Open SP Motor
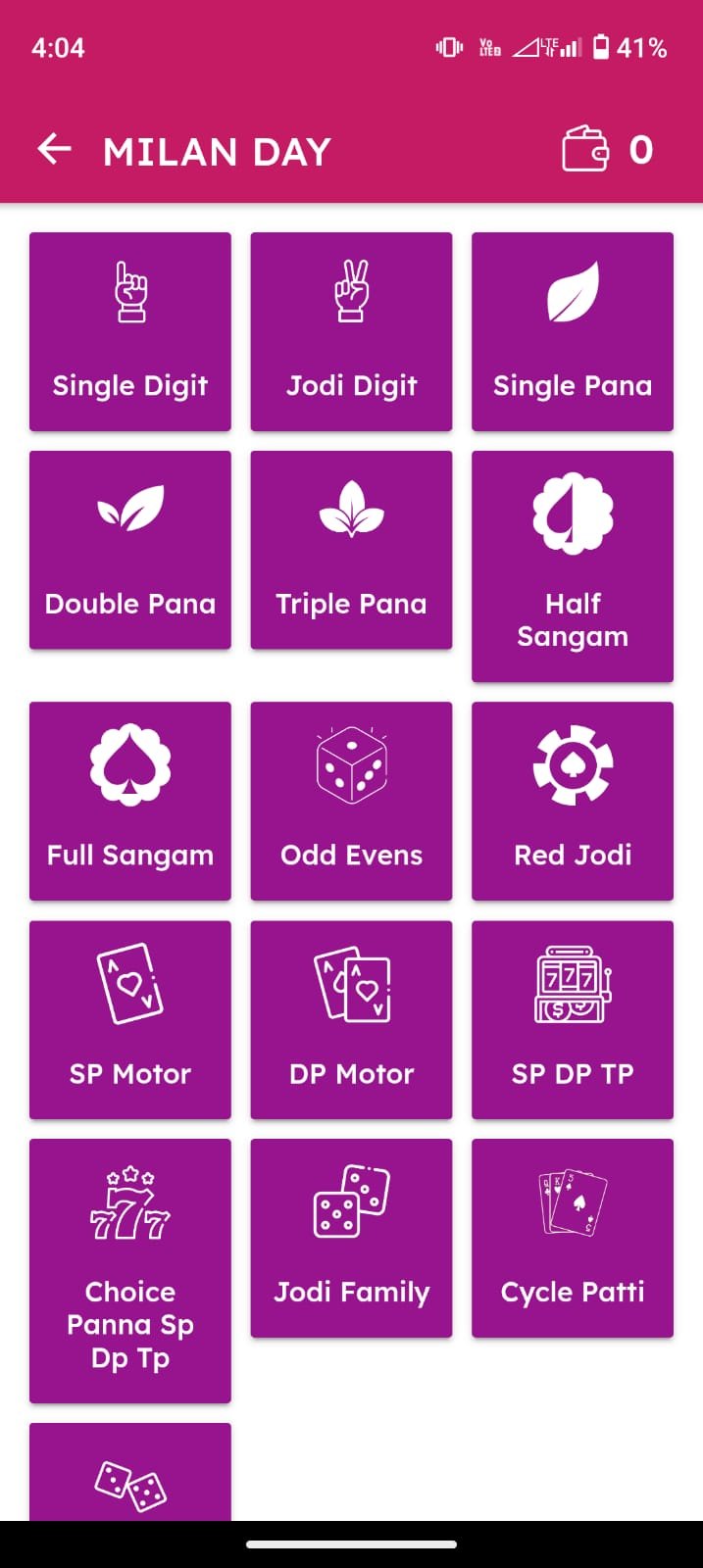The height and width of the screenshot is (1568, 703). (130, 1019)
